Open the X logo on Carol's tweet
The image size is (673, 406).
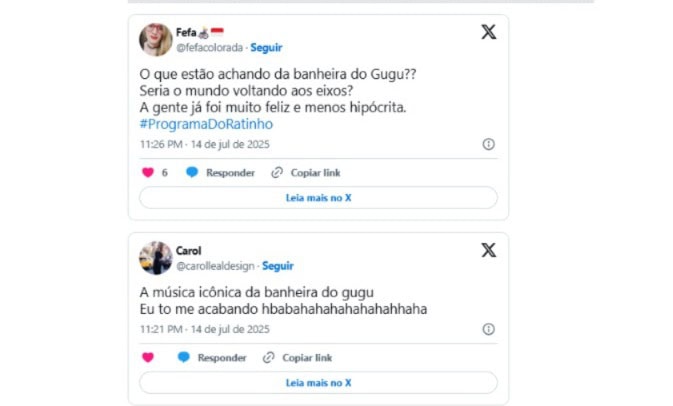[x=488, y=251]
